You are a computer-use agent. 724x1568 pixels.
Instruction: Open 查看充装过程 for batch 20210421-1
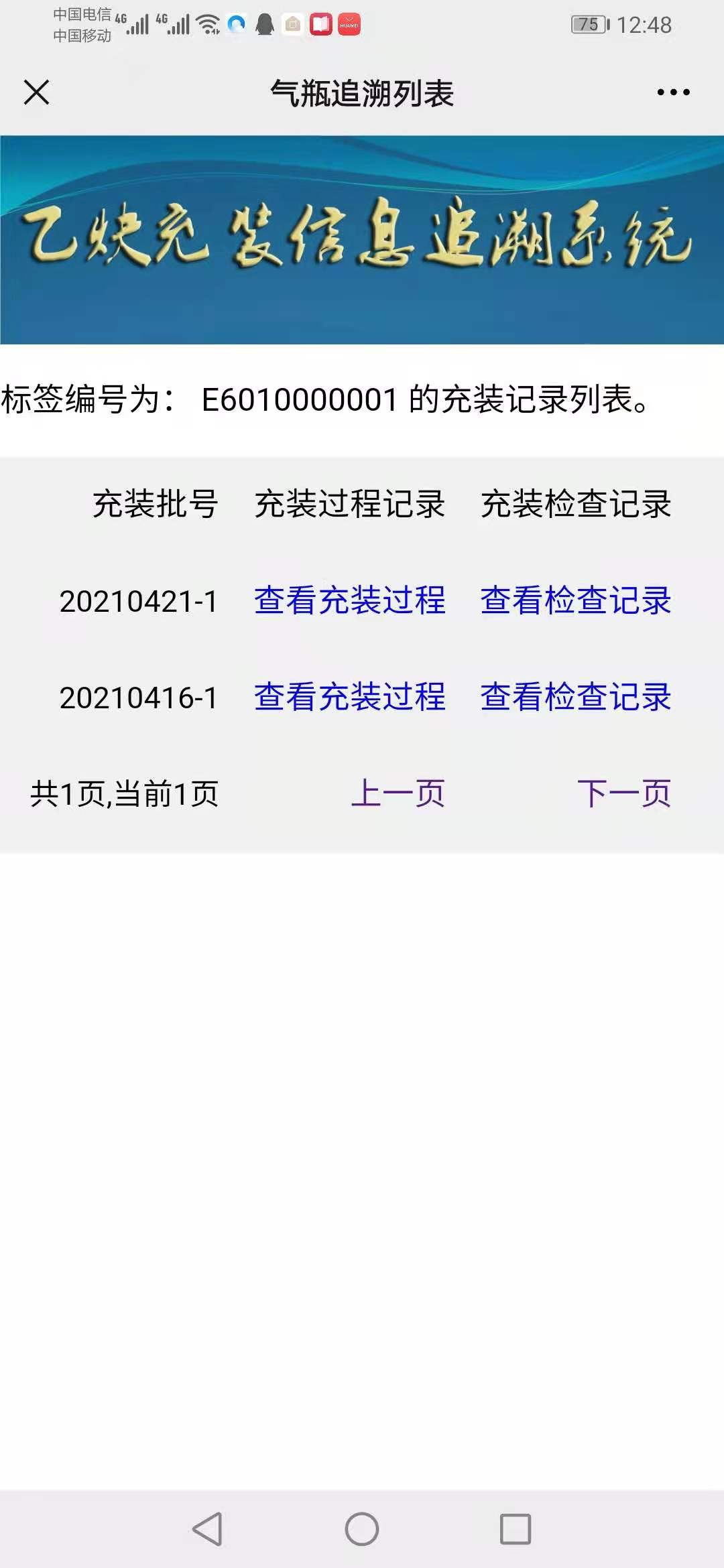click(x=349, y=600)
